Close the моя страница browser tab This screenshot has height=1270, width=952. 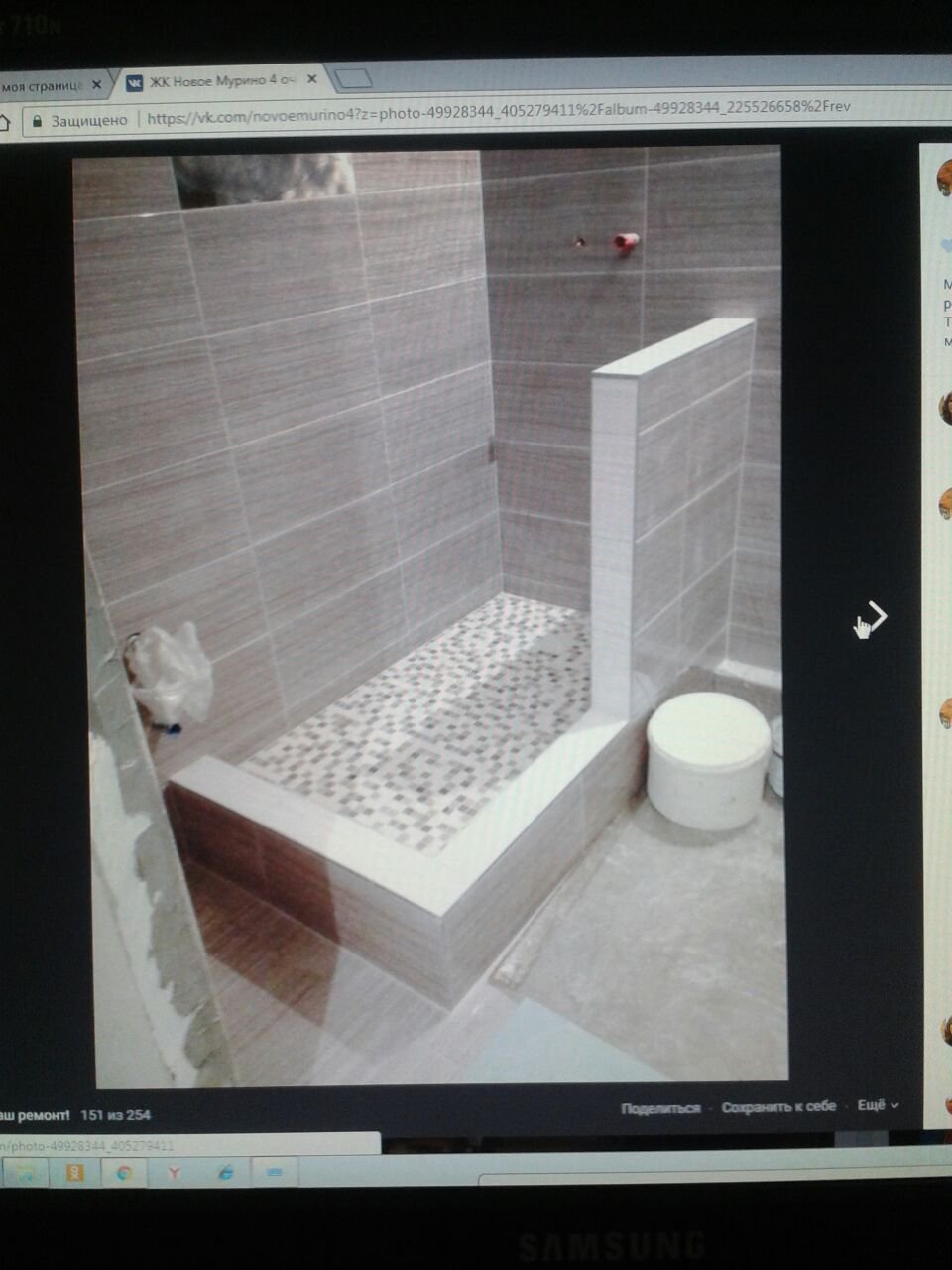tap(96, 85)
